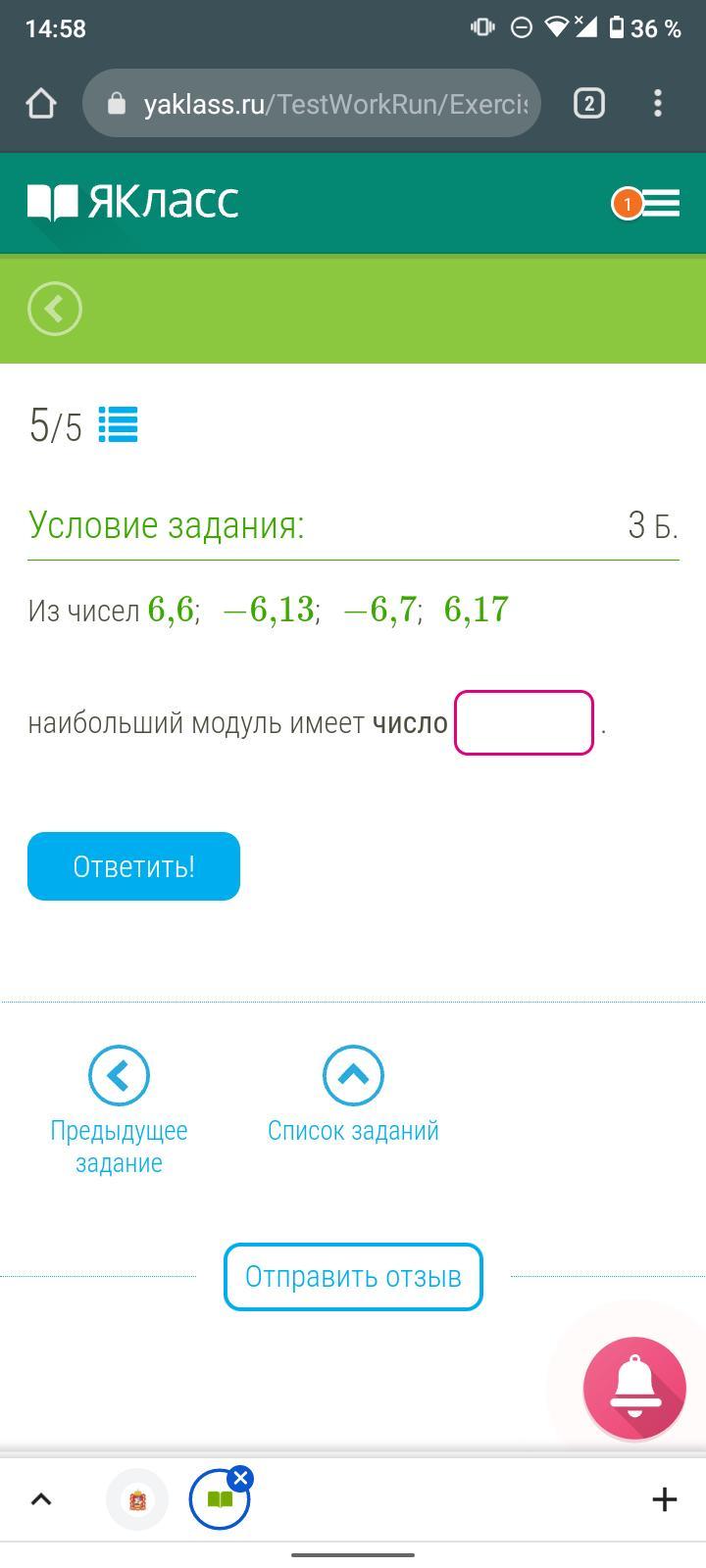
Task: Go to browser home page
Action: pyautogui.click(x=41, y=103)
